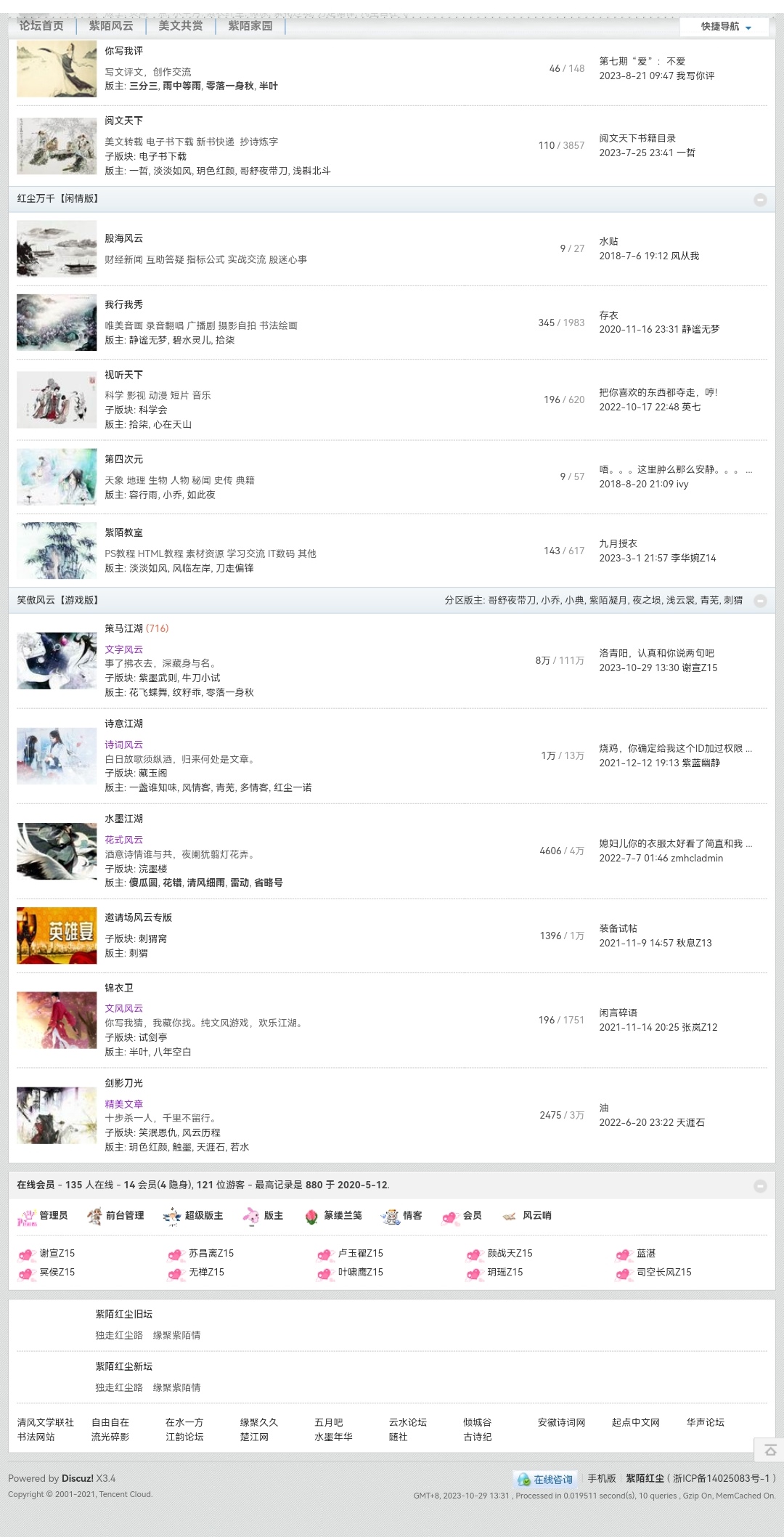Viewport: 784px width, 1537px height.
Task: Open the 在线咨询 chat button
Action: (x=546, y=1479)
